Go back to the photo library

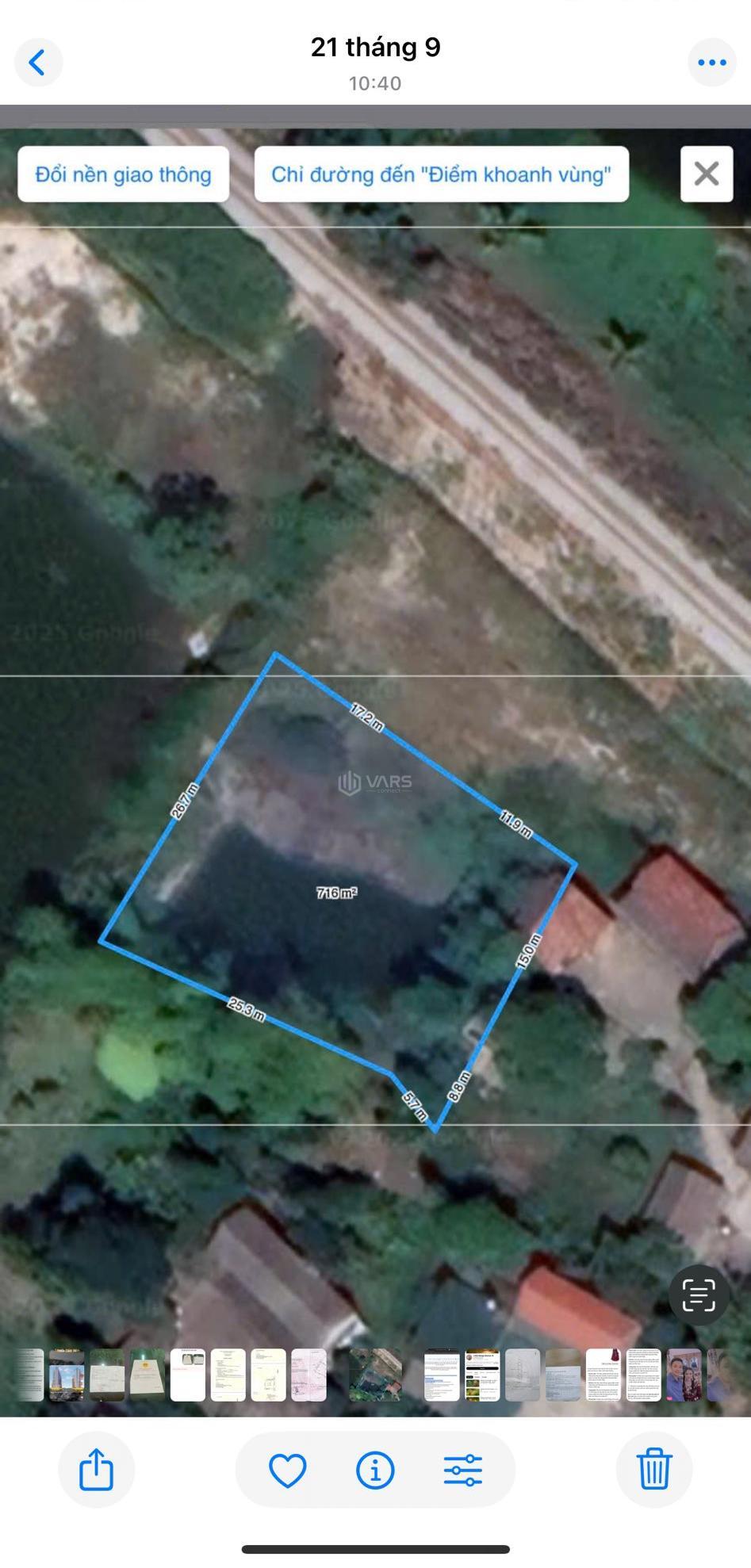[37, 62]
